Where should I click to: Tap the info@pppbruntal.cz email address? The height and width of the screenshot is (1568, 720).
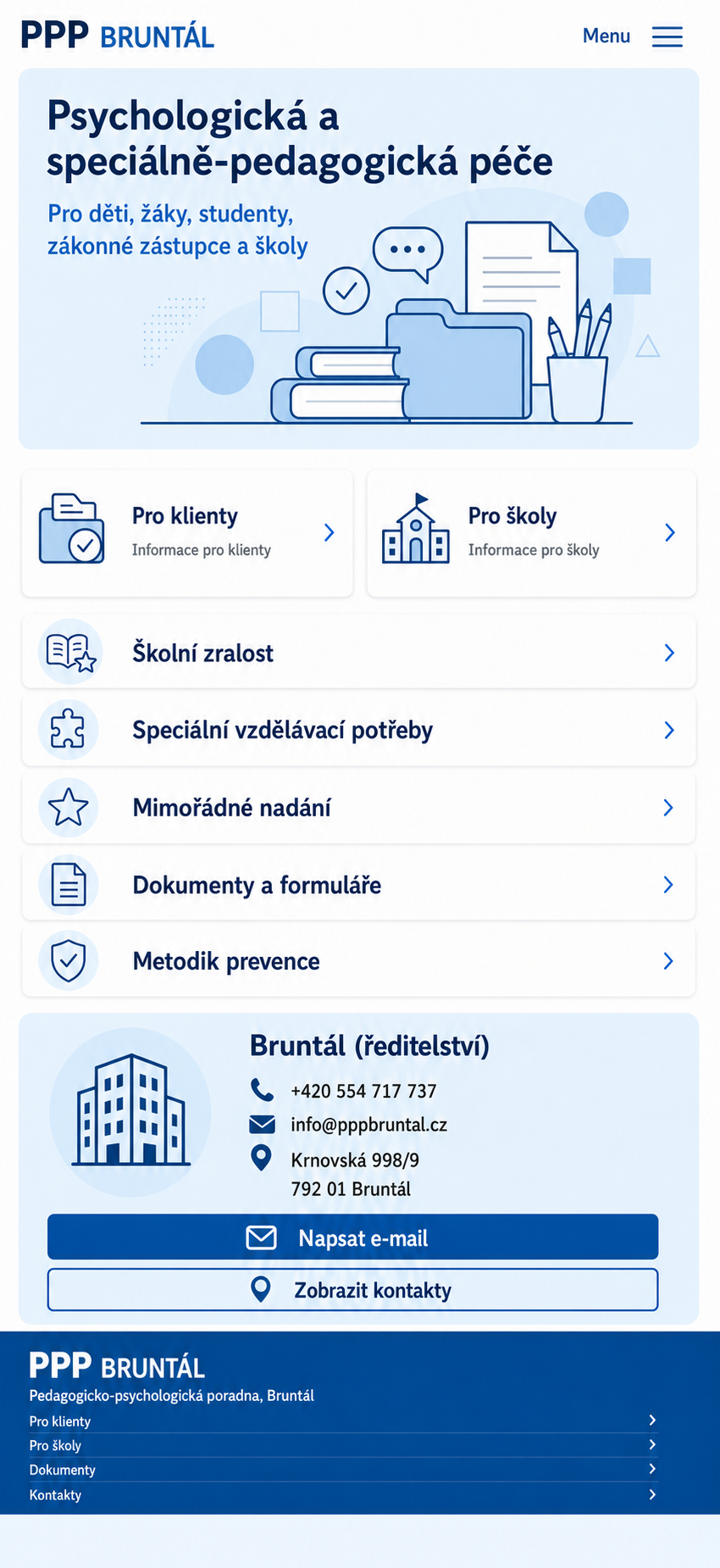click(x=368, y=1125)
